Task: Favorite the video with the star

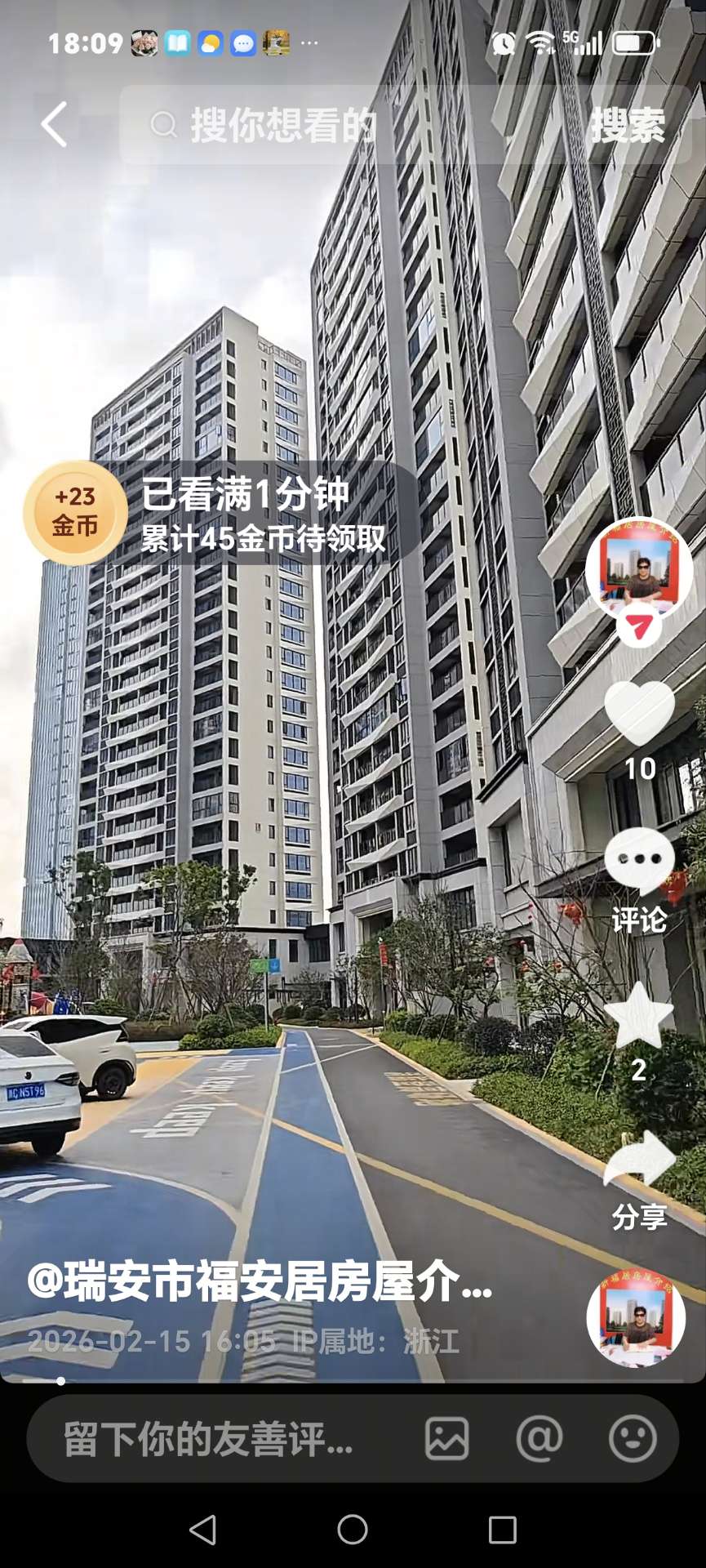Action: coord(639,1016)
